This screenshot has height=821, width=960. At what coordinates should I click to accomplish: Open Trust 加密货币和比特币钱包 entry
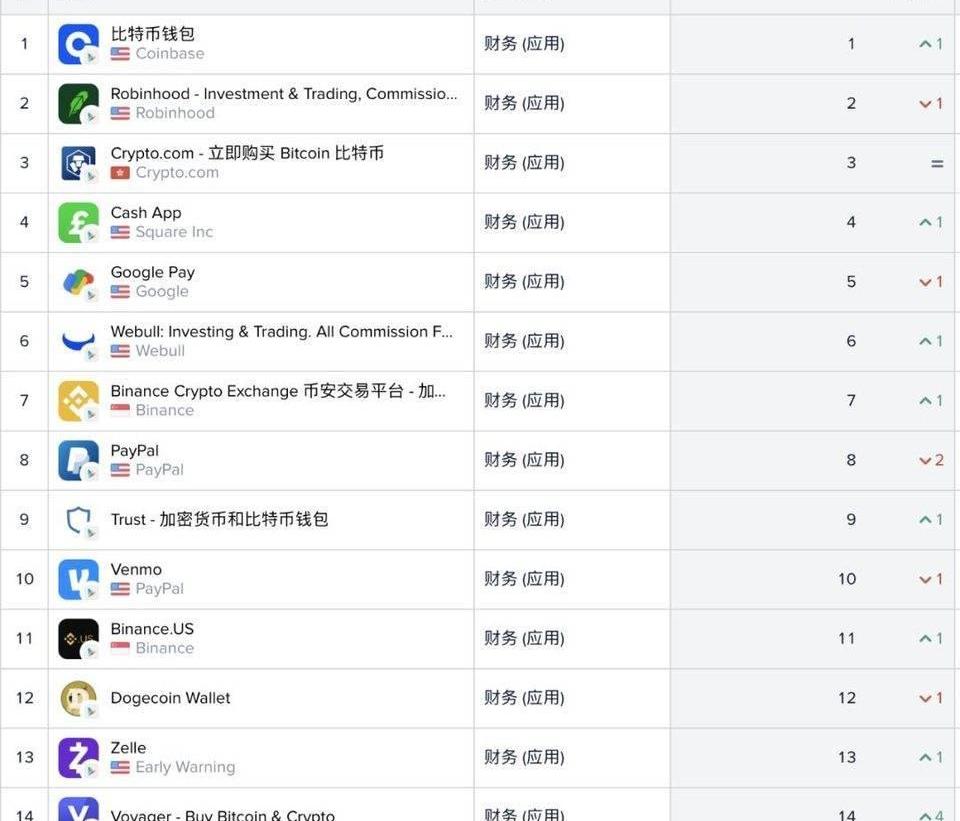pos(219,519)
